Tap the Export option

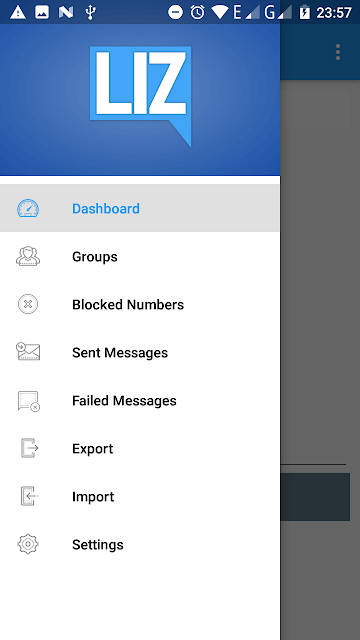[140, 448]
